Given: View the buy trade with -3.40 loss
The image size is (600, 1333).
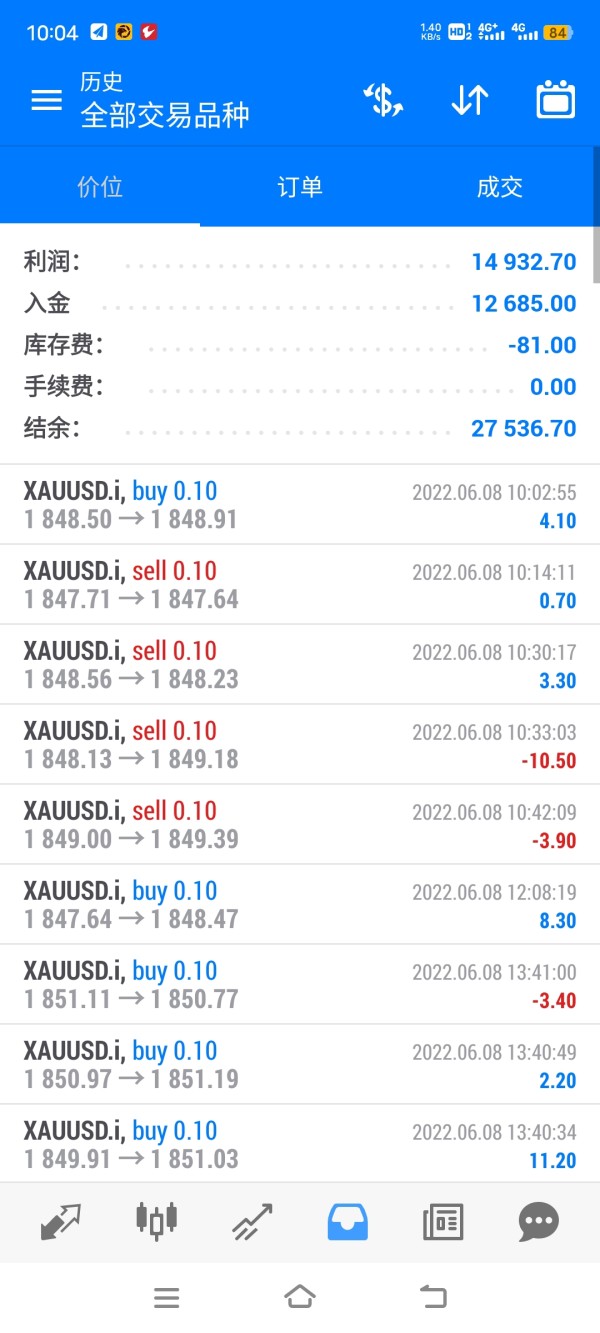Looking at the screenshot, I should point(300,985).
